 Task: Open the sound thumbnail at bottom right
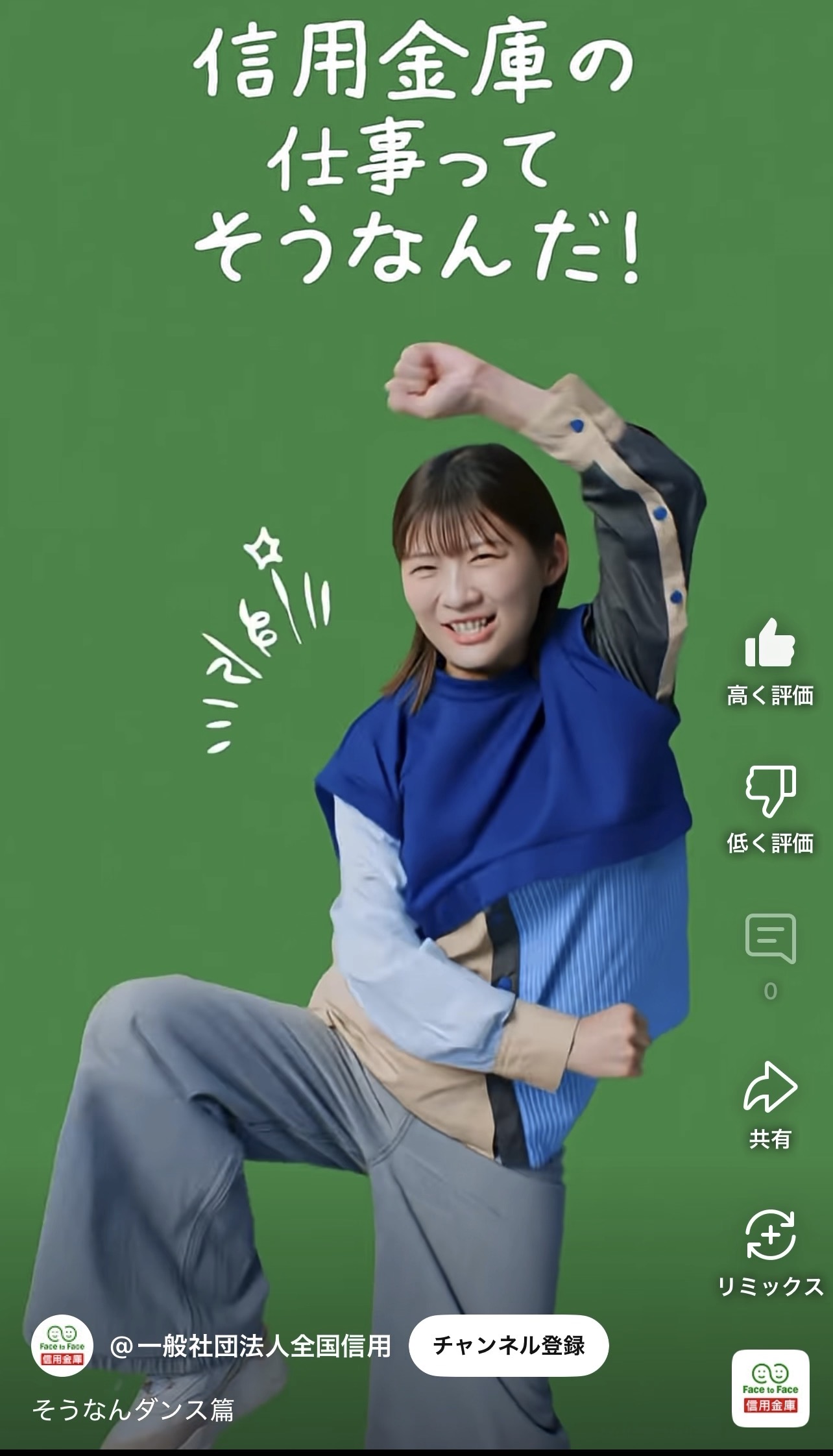(770, 1389)
